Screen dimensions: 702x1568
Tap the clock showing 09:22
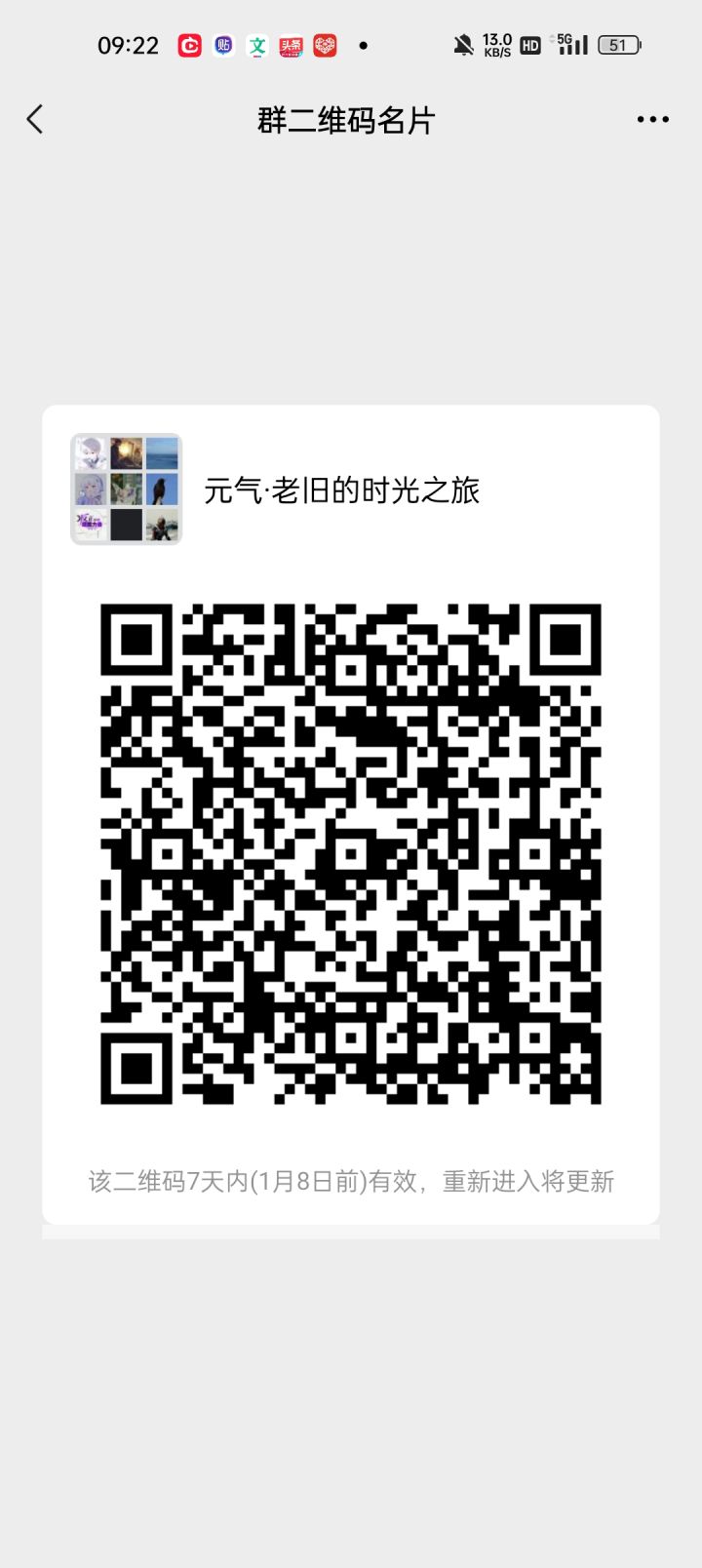127,45
